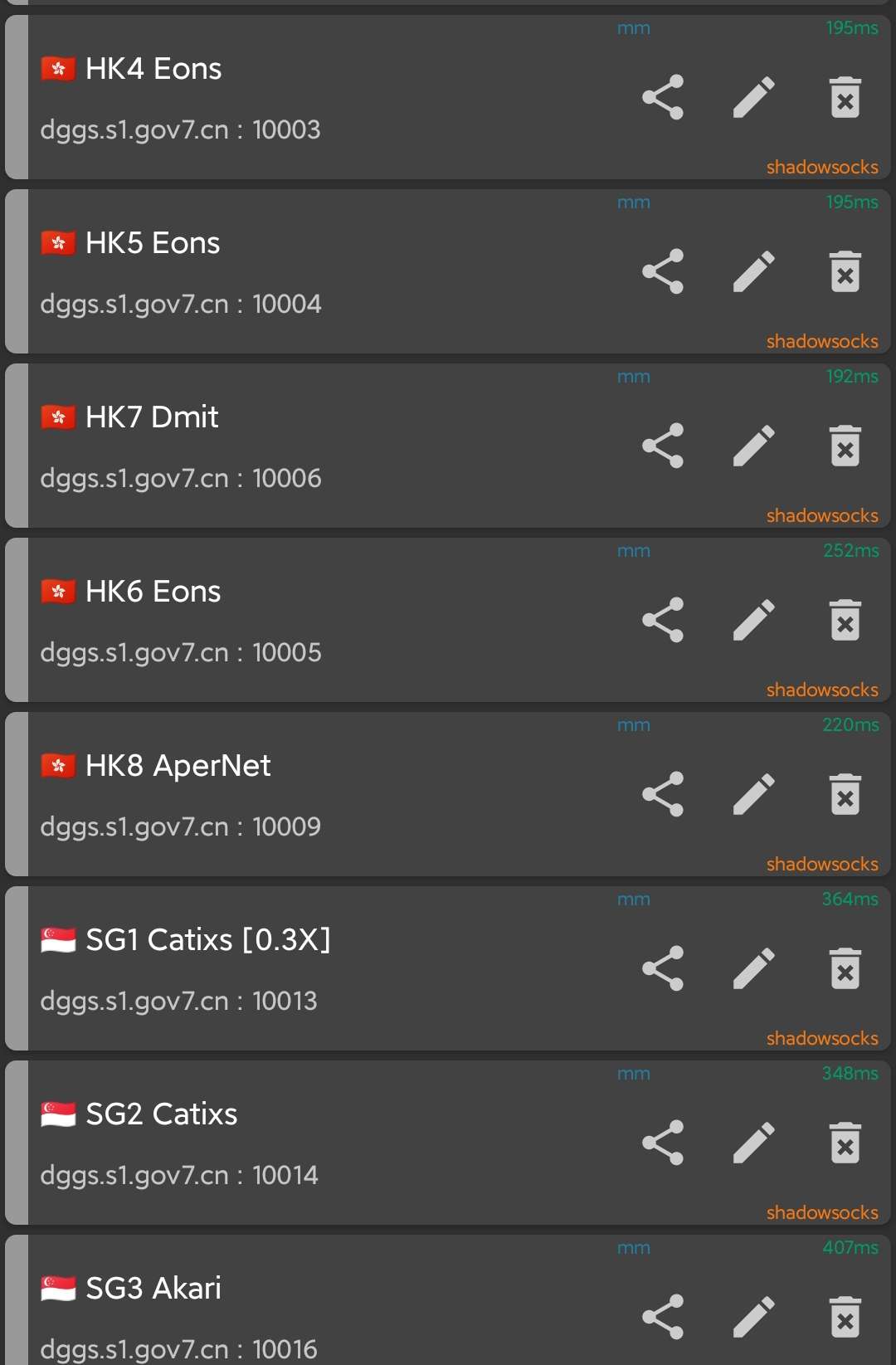
Task: Delete the HK5 Eons entry
Action: coord(845,271)
